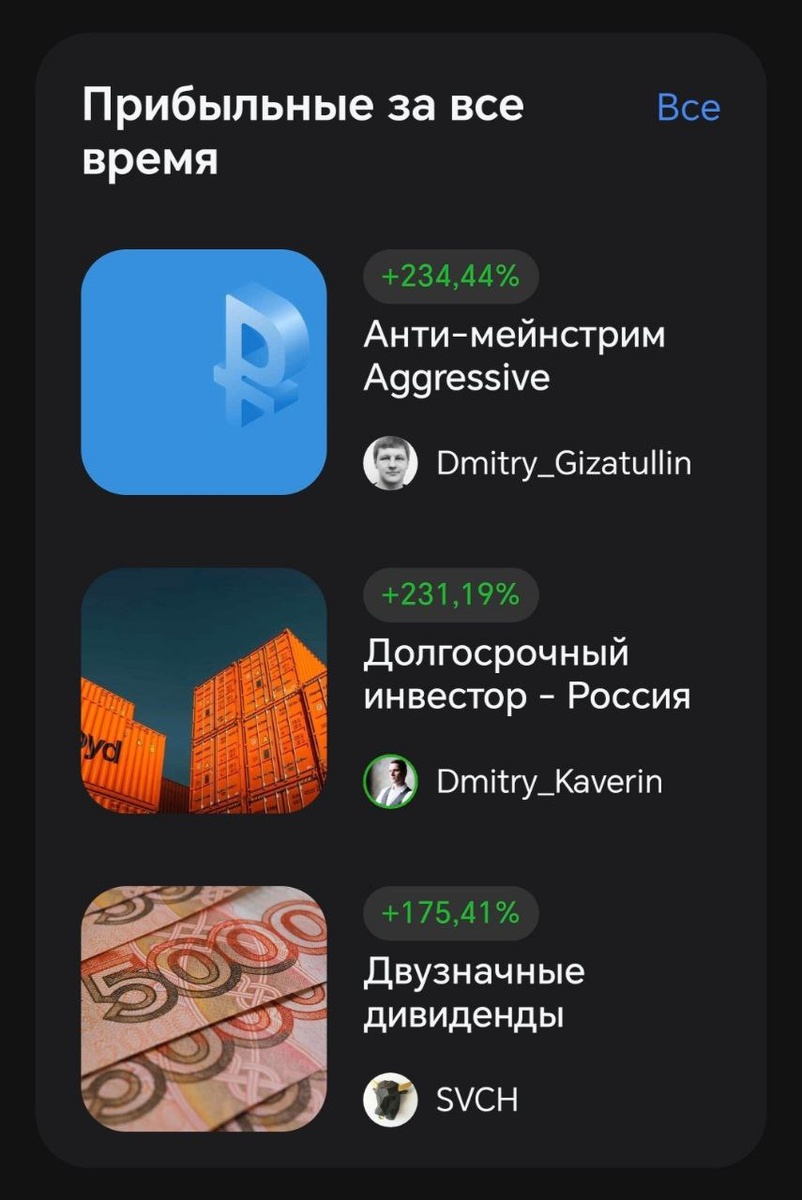Click the Dmitry_Gizatullin profile avatar
Screen dimensions: 802x1200
pyautogui.click(x=391, y=462)
